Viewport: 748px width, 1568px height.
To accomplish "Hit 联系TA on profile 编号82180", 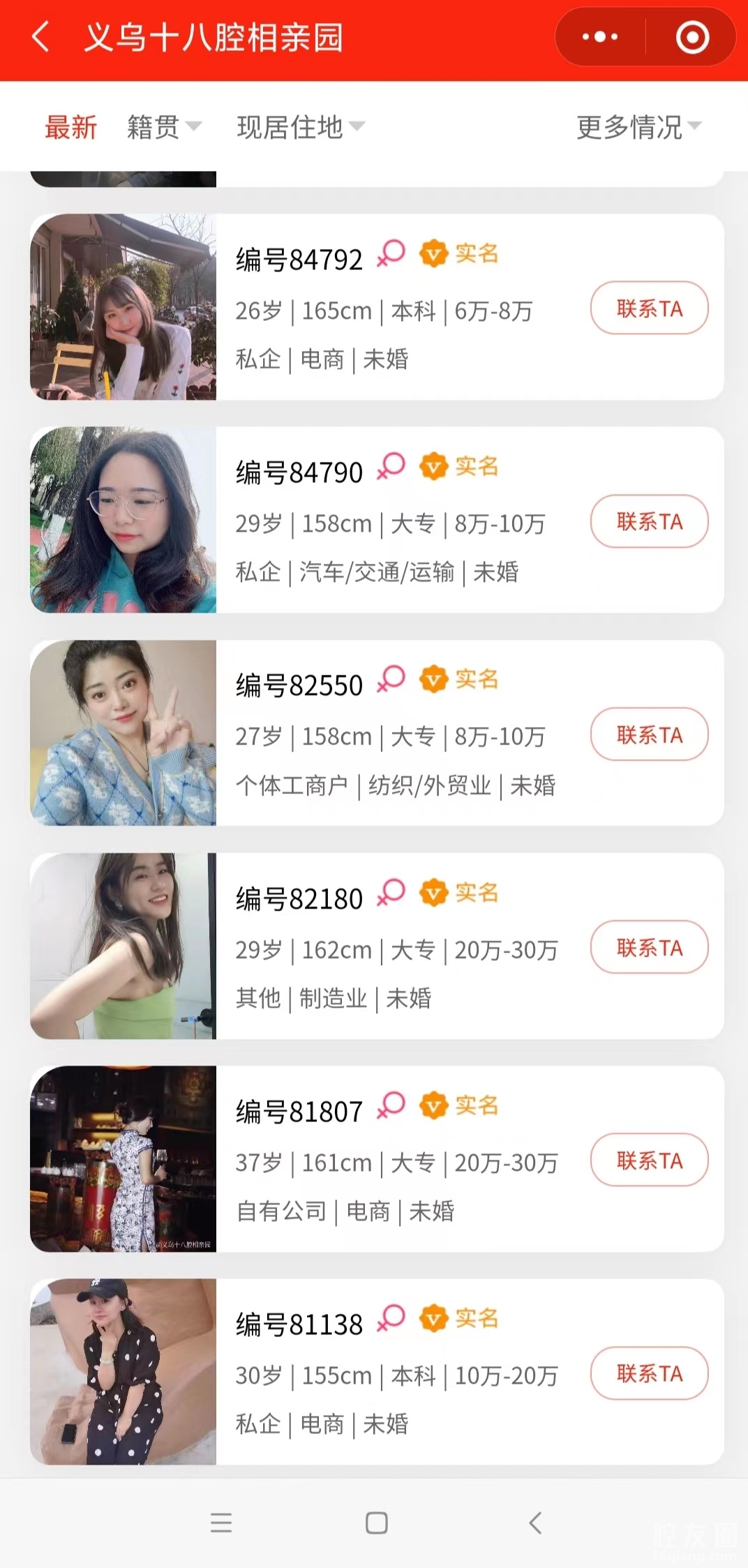I will click(x=649, y=948).
